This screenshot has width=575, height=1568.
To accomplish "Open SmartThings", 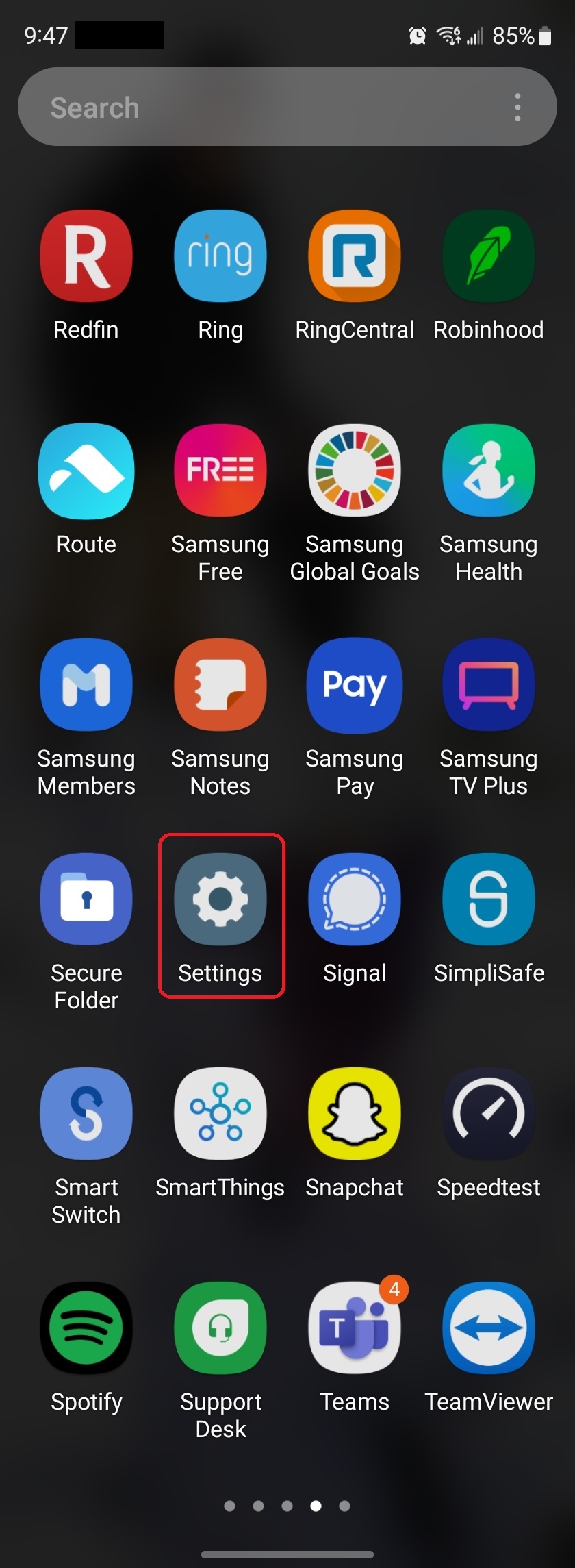I will tap(220, 1113).
